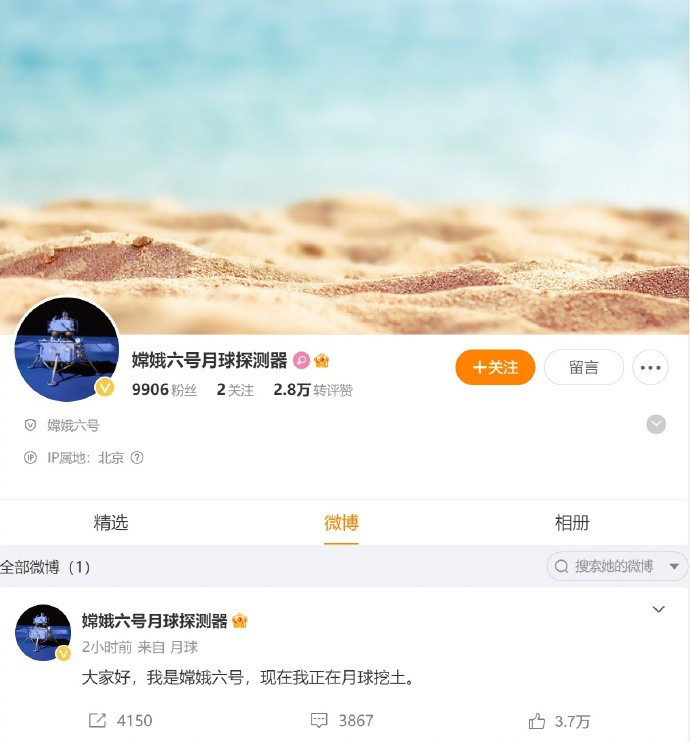Follow 嫦娥六号月球探测器 with the +关注 button
This screenshot has width=690, height=742.
tap(495, 367)
